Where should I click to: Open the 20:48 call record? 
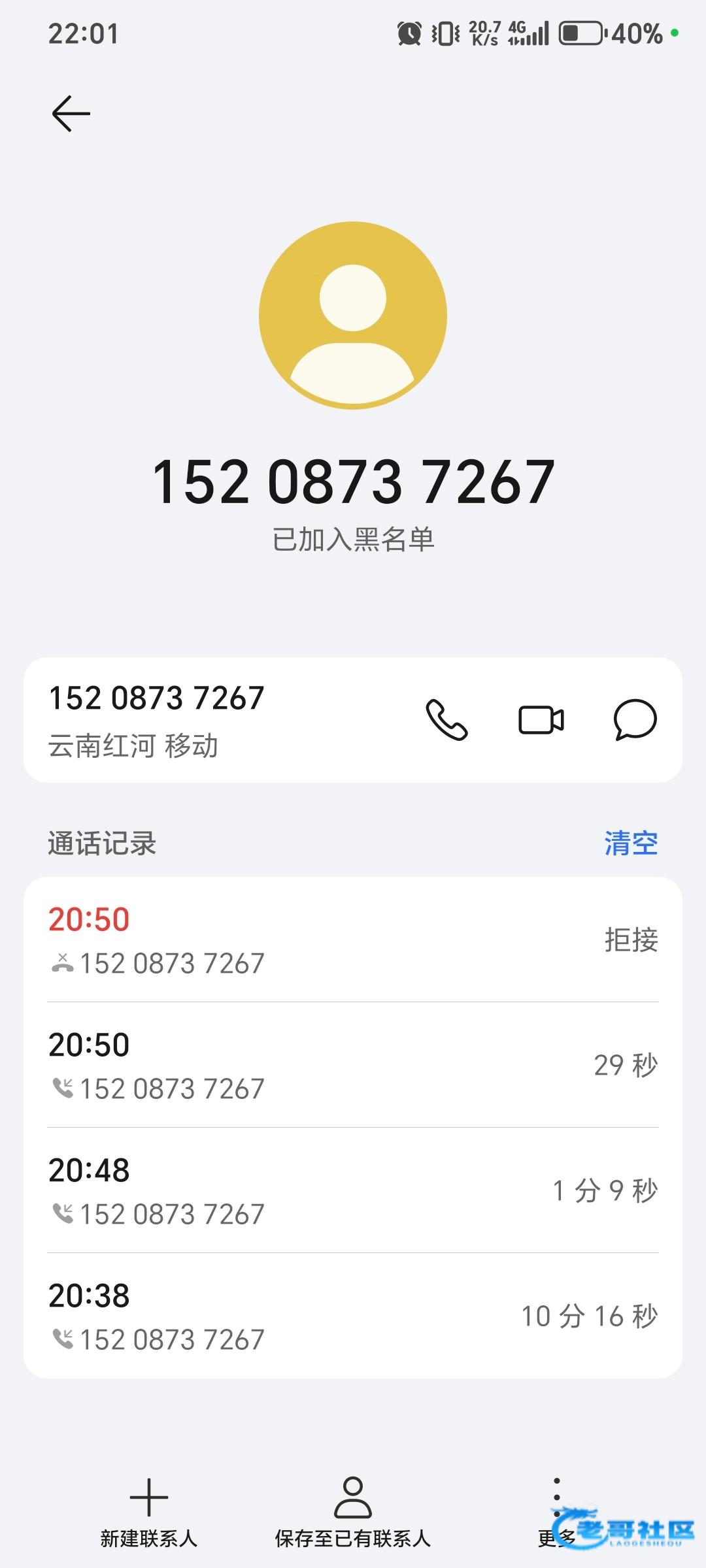click(353, 1190)
